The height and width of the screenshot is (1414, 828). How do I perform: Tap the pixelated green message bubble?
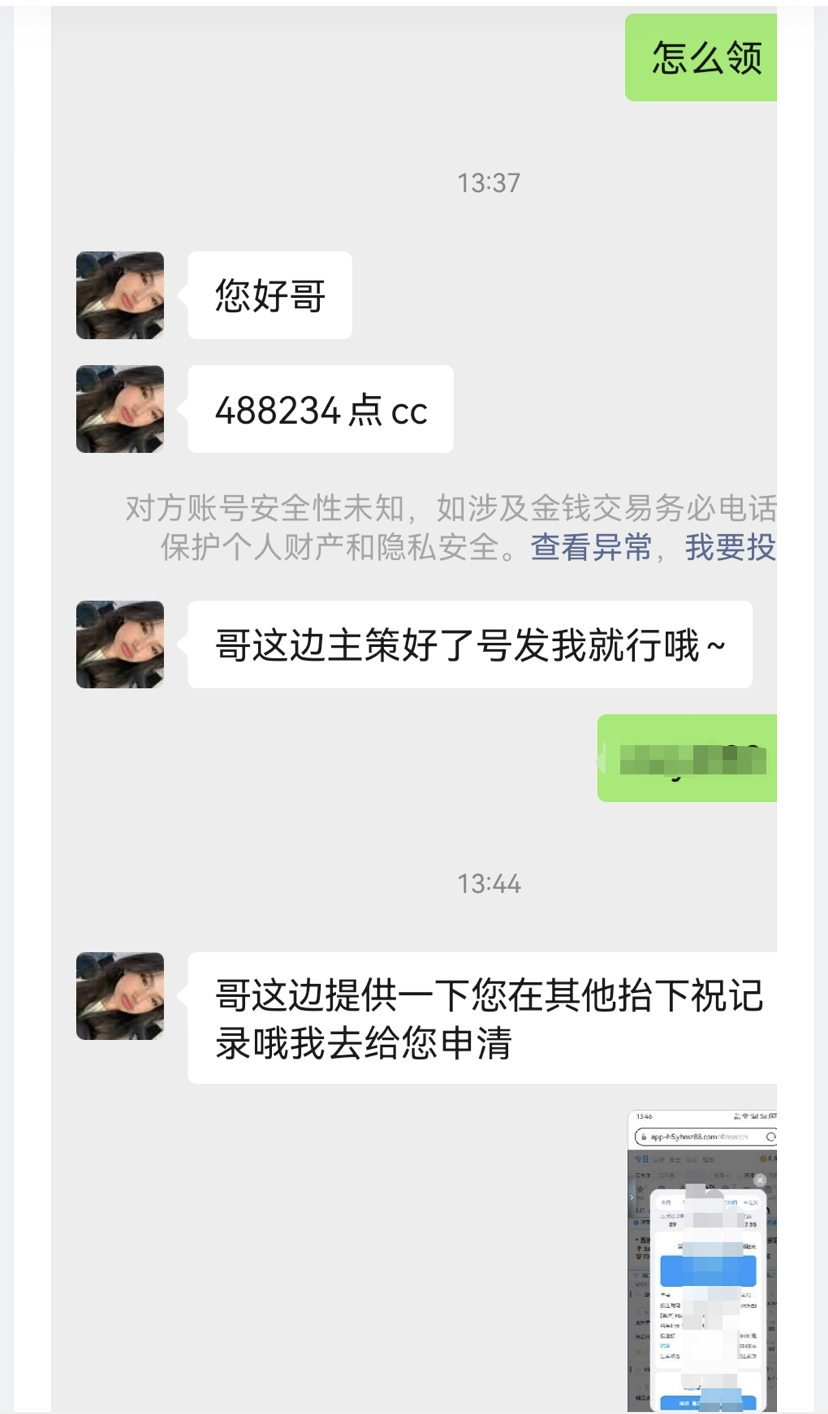coord(690,758)
